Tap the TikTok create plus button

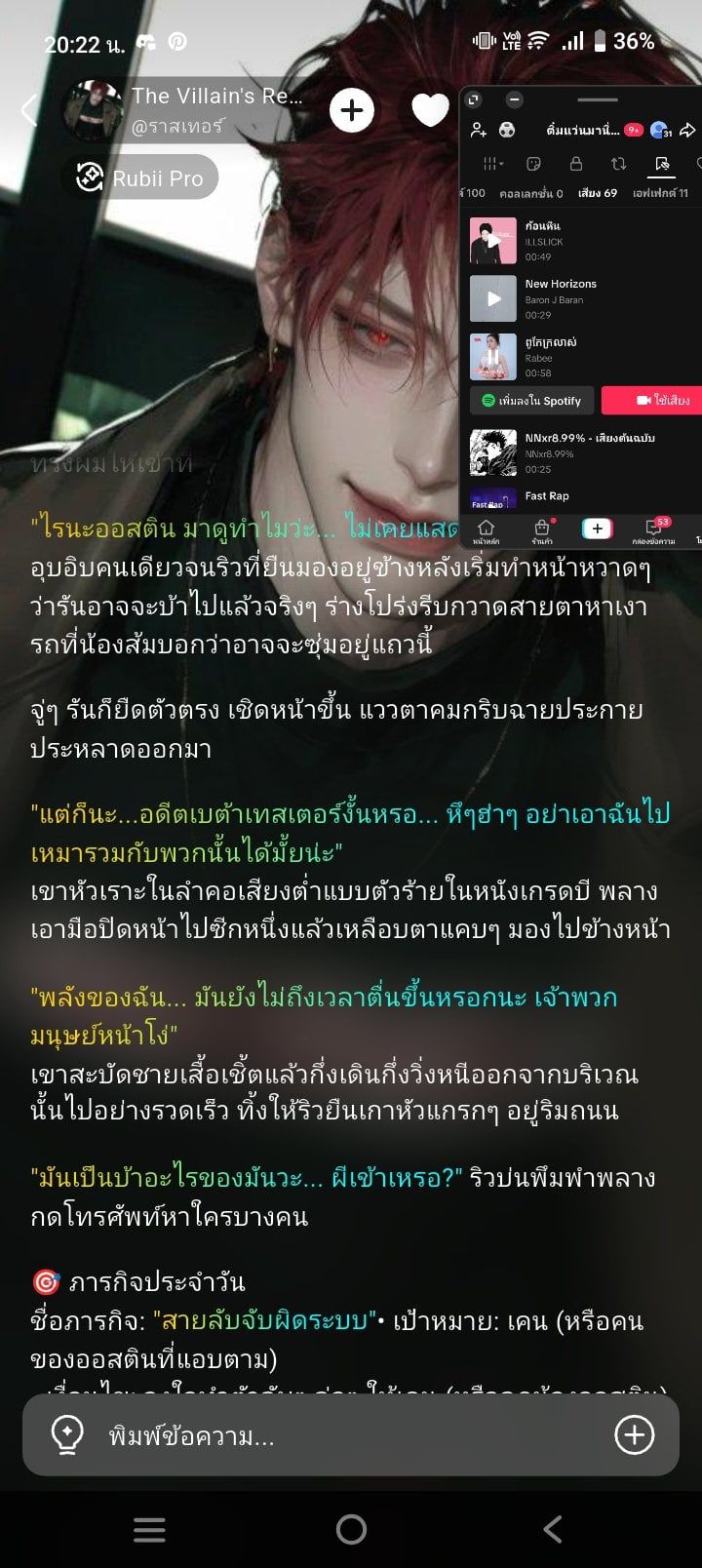597,529
